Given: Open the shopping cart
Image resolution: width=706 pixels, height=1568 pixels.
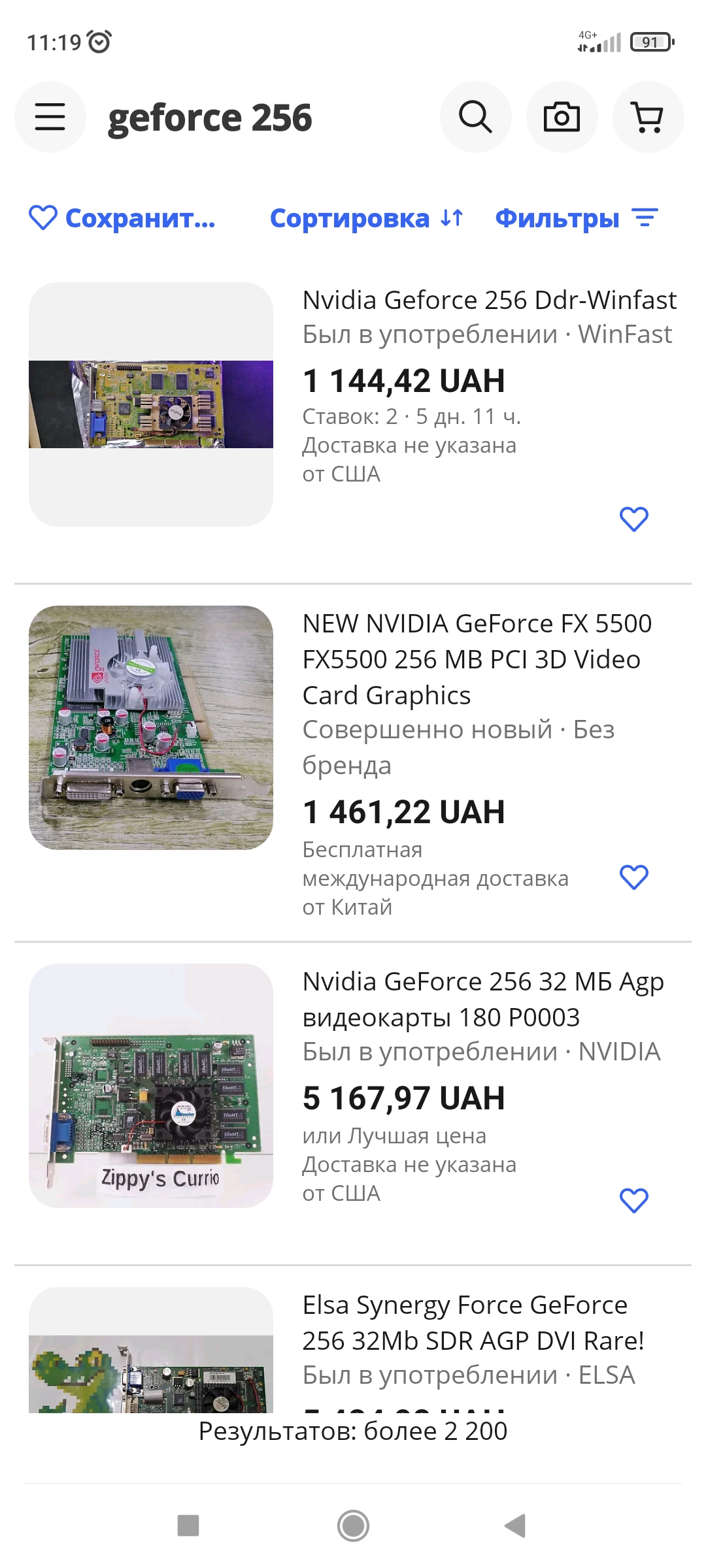Looking at the screenshot, I should click(x=648, y=117).
